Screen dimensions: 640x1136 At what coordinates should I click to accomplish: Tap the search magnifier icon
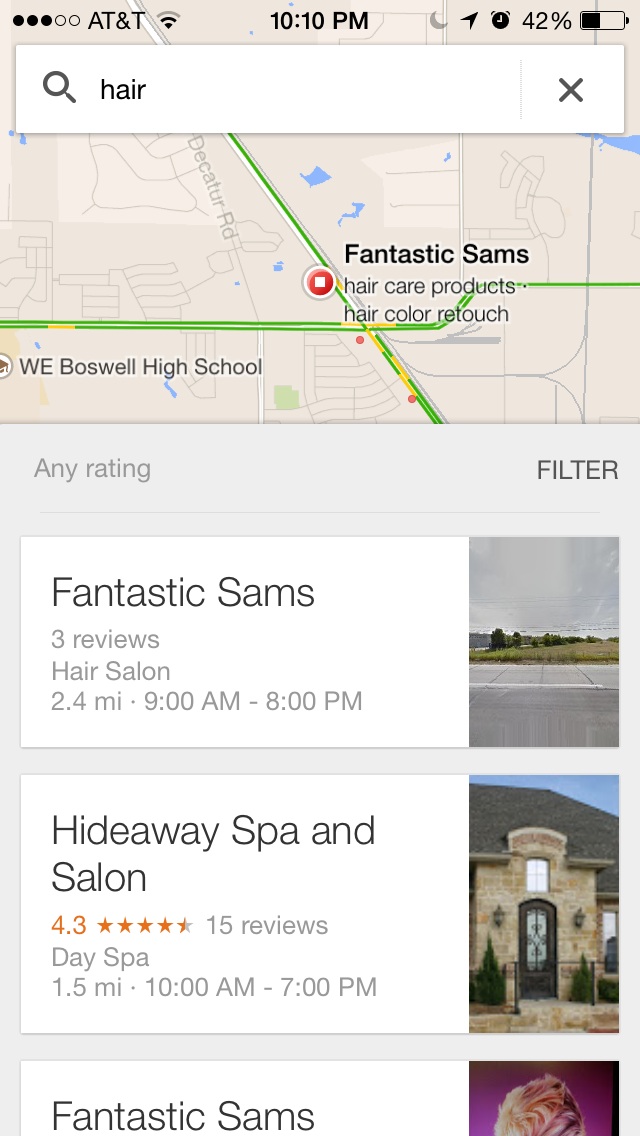pyautogui.click(x=60, y=89)
